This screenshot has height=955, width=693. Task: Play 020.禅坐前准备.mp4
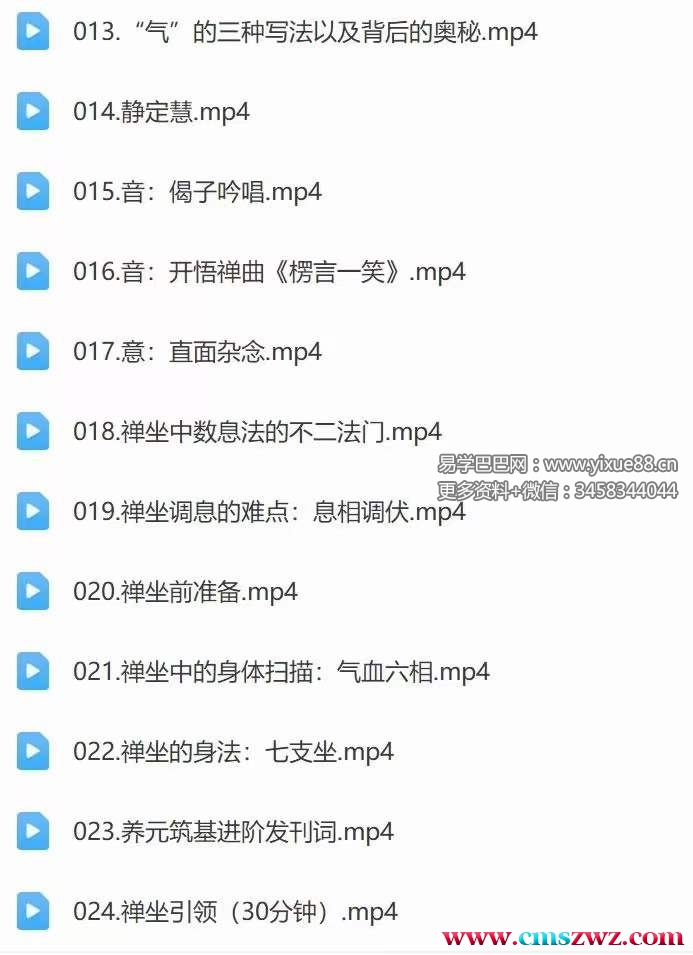click(x=185, y=592)
